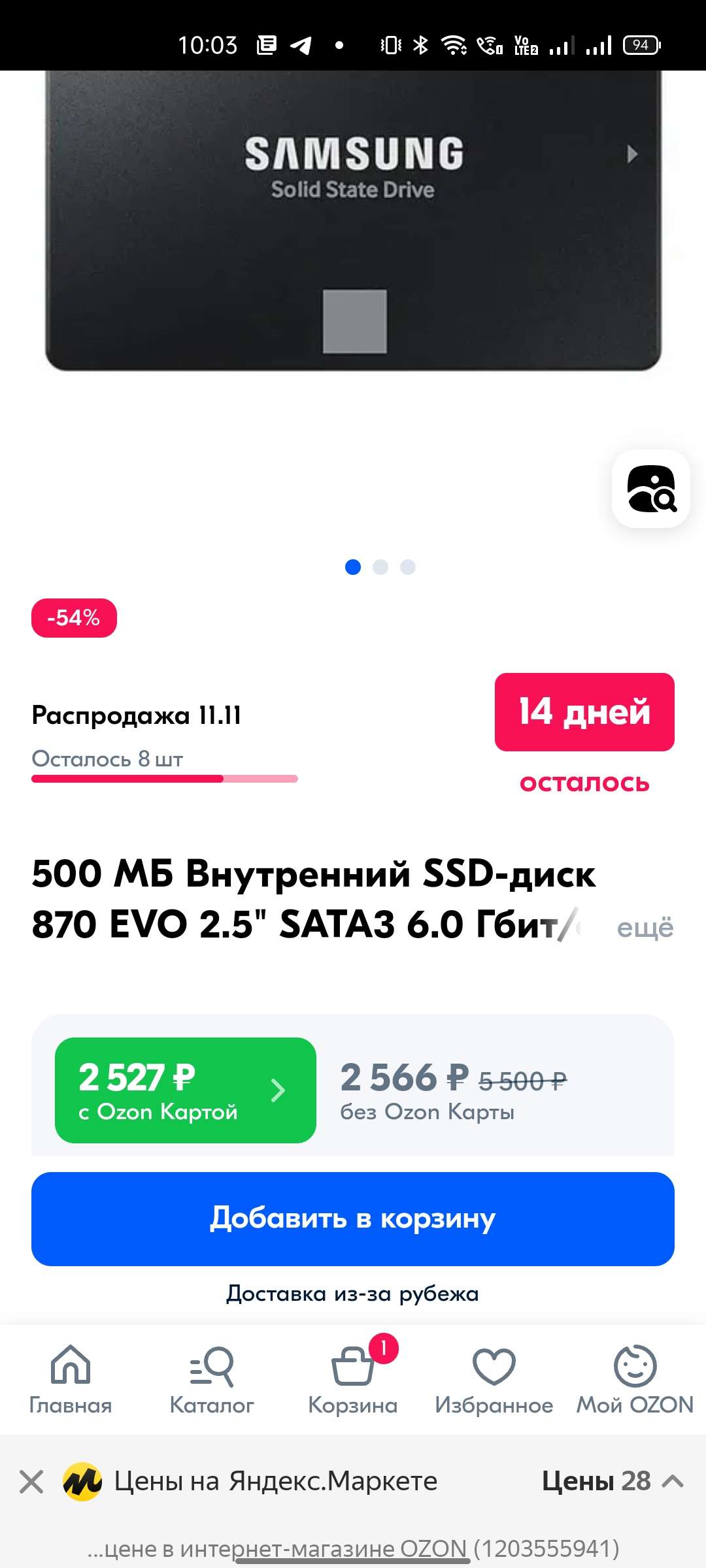Select the first active carousel dot

click(354, 567)
